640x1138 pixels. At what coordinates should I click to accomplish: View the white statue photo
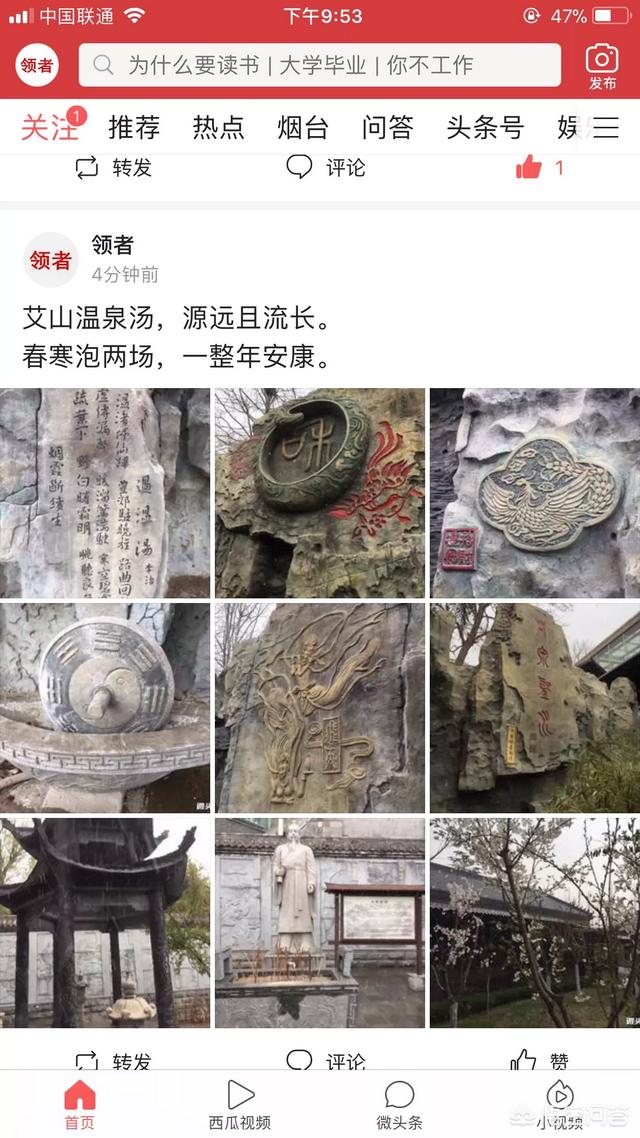pyautogui.click(x=320, y=923)
